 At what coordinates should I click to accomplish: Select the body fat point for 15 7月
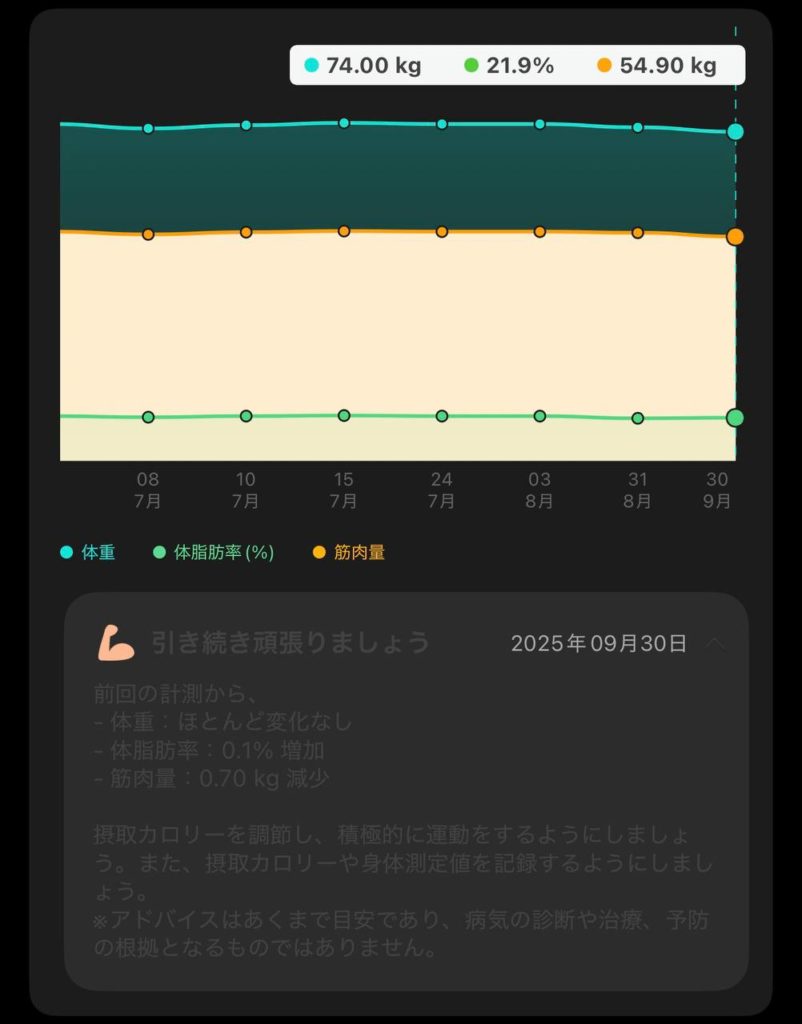(344, 415)
